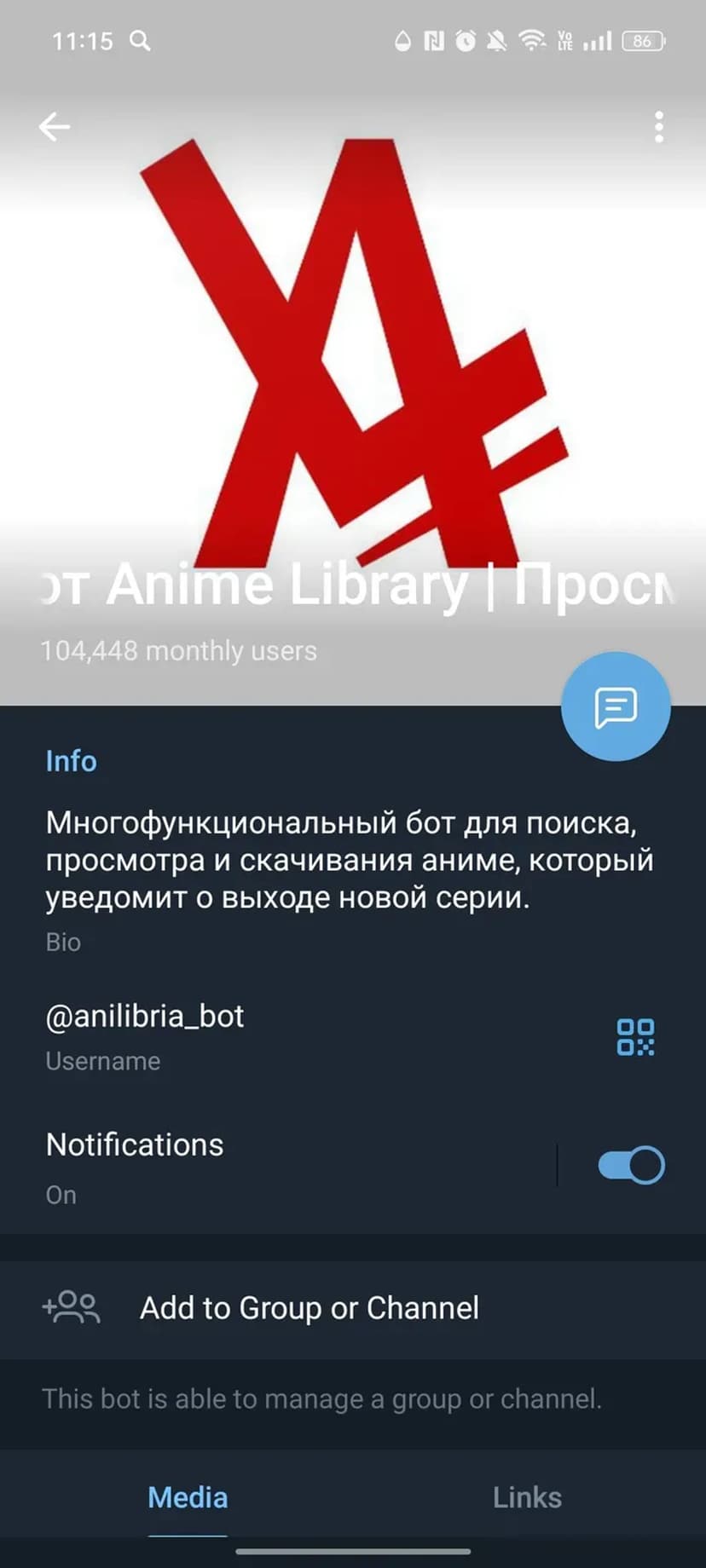This screenshot has width=706, height=1568.
Task: Add bot to Group or Channel
Action: (x=309, y=1308)
